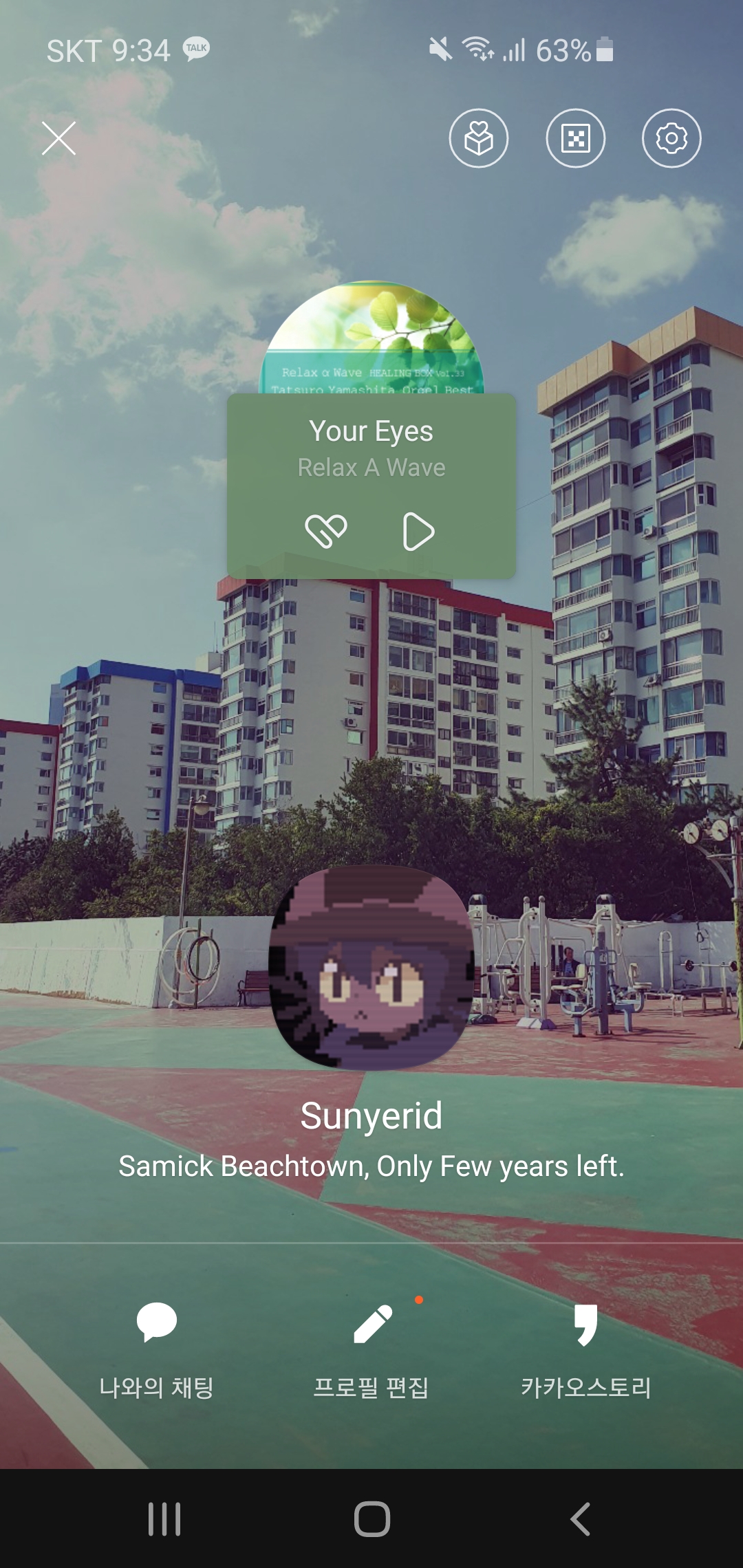743x1568 pixels.
Task: Close the profile screen
Action: [58, 138]
